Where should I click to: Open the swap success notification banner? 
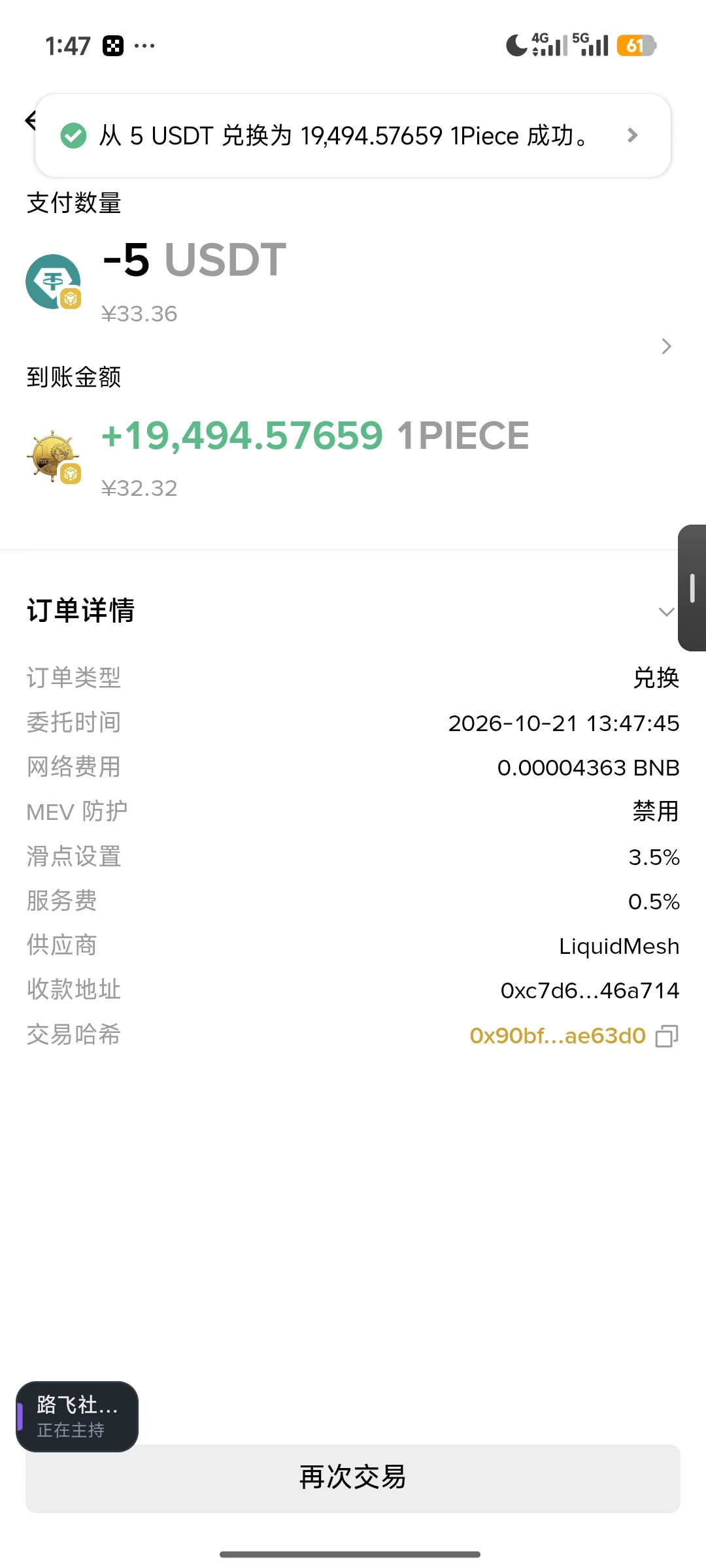[x=353, y=136]
